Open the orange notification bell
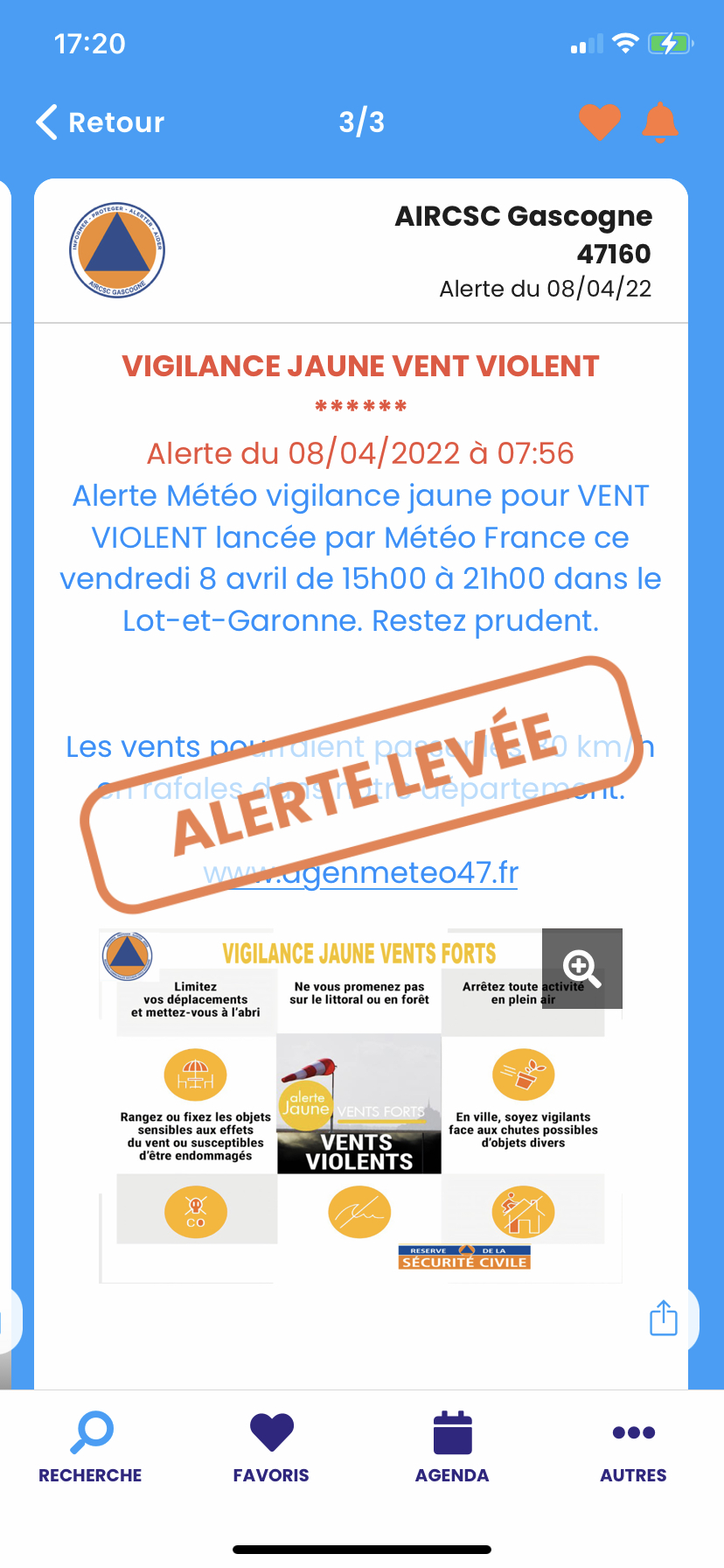 pos(660,122)
